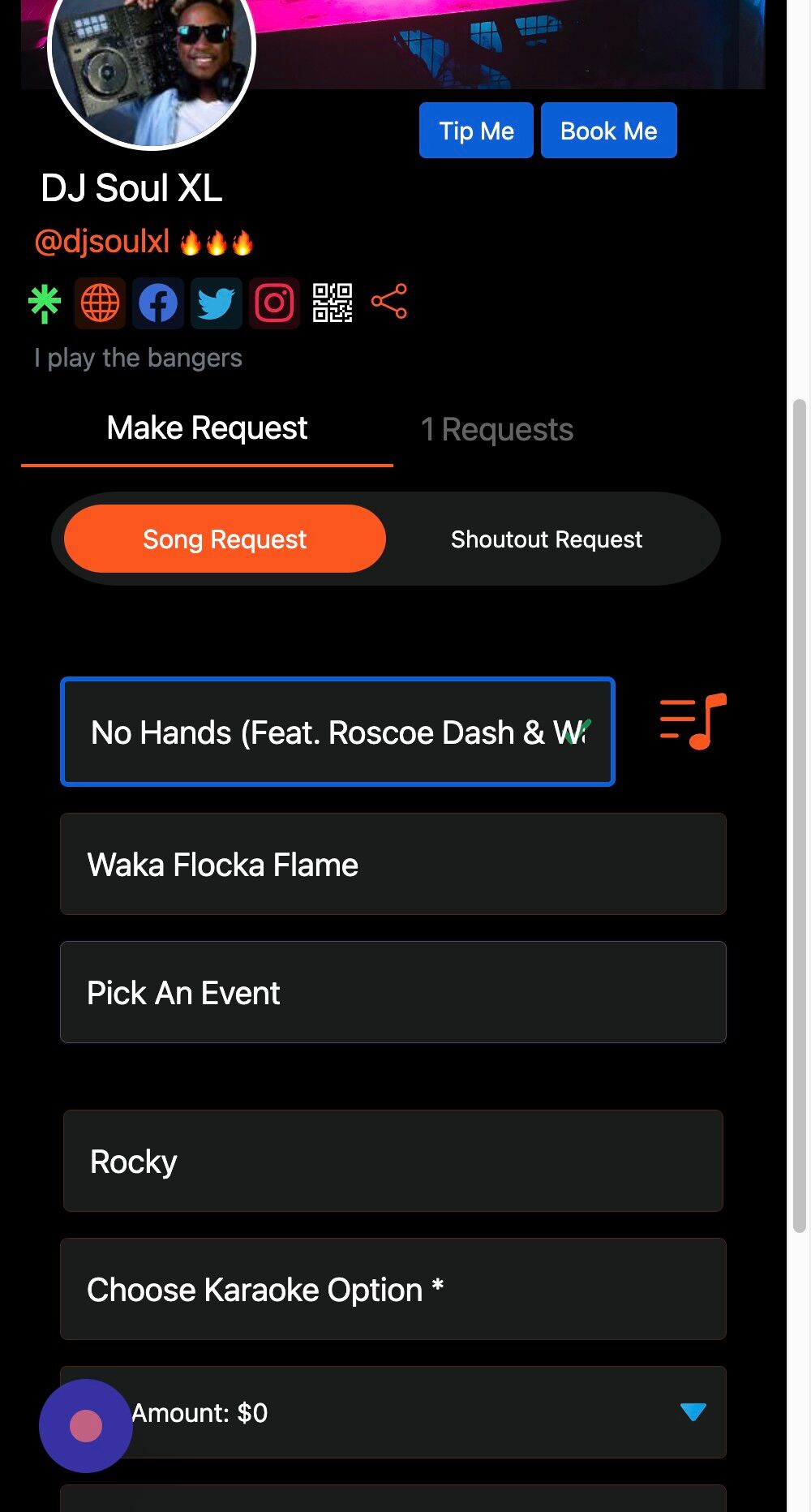The height and width of the screenshot is (1512, 811).
Task: Select the Make Request tab
Action: click(207, 428)
